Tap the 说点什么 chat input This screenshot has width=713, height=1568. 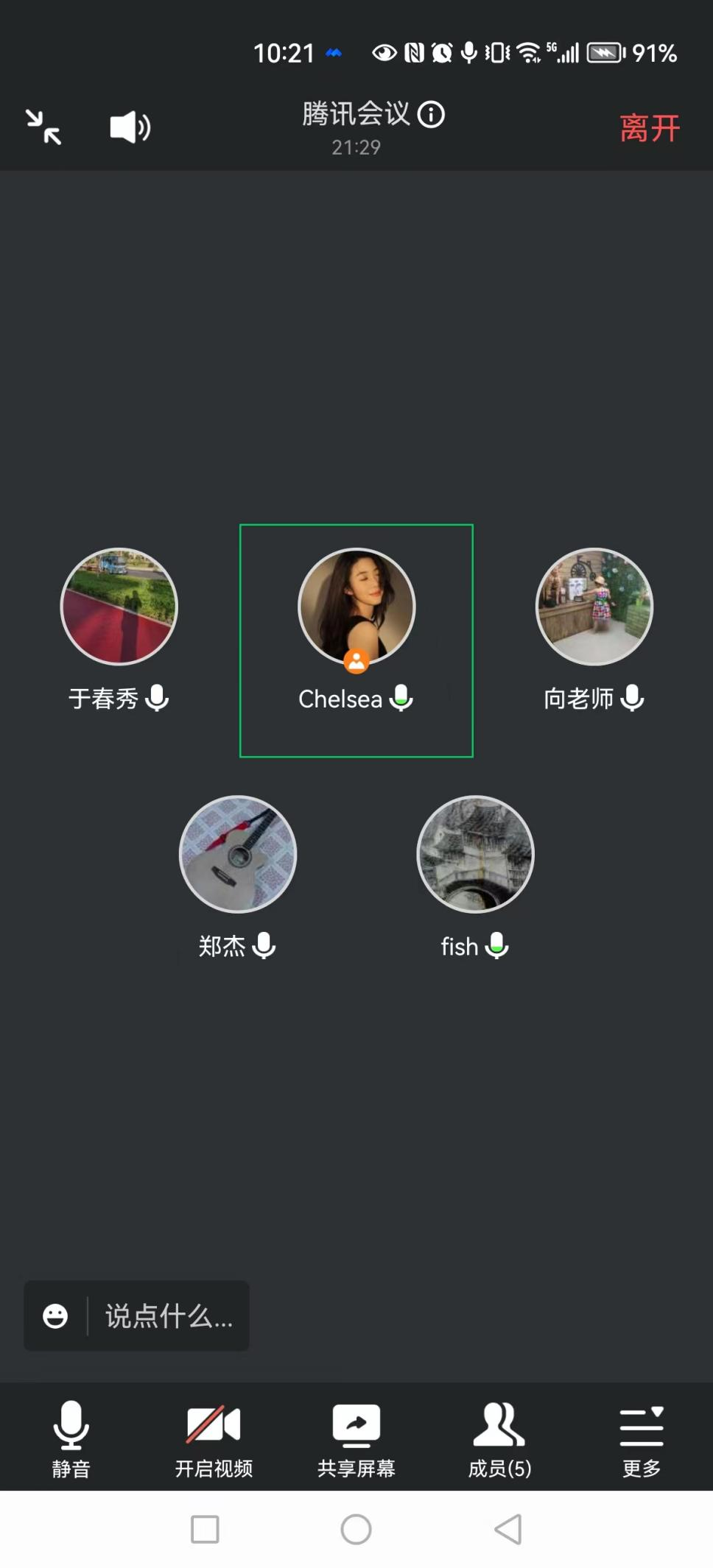[x=169, y=1316]
